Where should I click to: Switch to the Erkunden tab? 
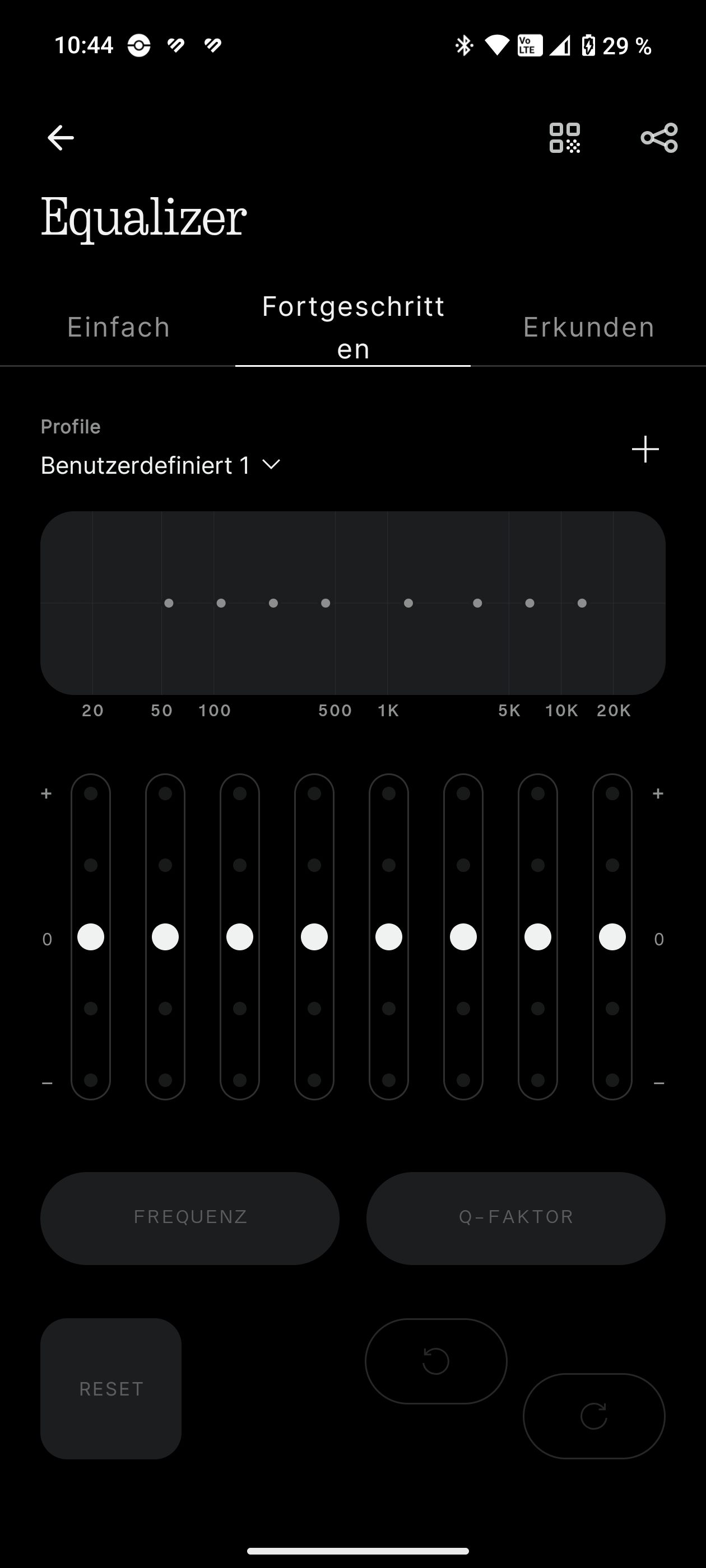[588, 328]
